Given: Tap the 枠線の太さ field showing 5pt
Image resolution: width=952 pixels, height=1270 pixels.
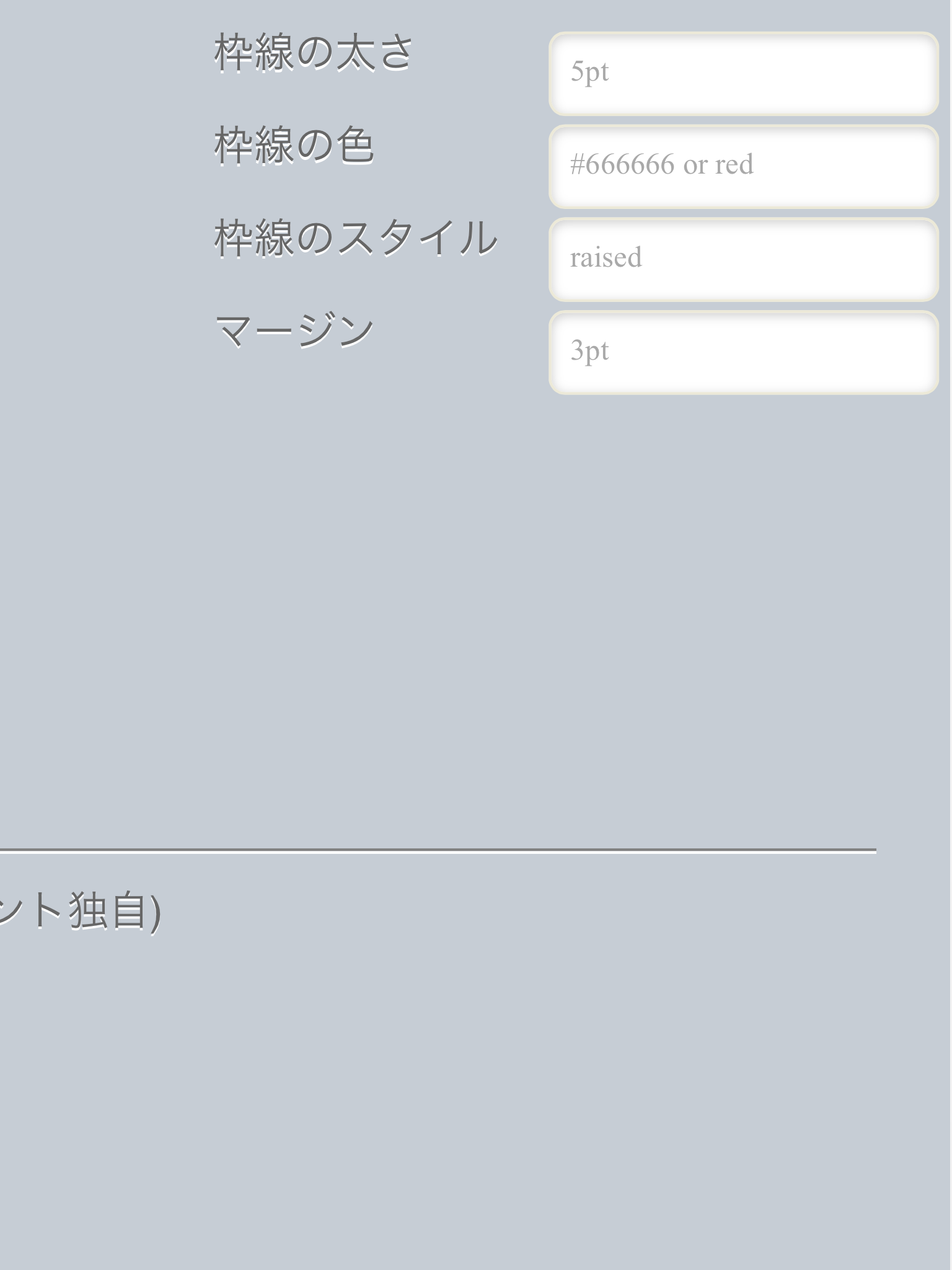Looking at the screenshot, I should tap(744, 74).
